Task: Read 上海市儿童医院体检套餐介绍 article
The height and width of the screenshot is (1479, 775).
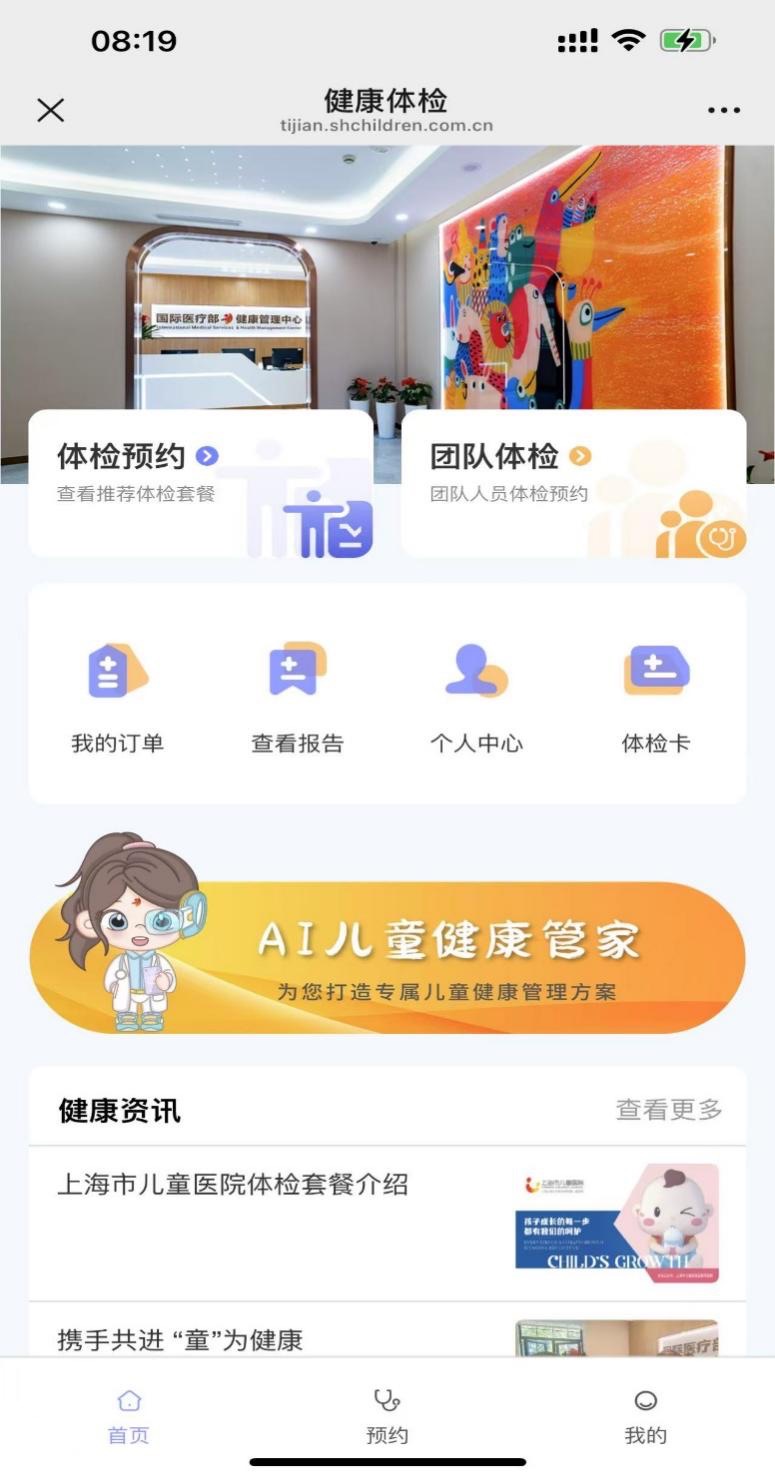Action: [387, 1222]
